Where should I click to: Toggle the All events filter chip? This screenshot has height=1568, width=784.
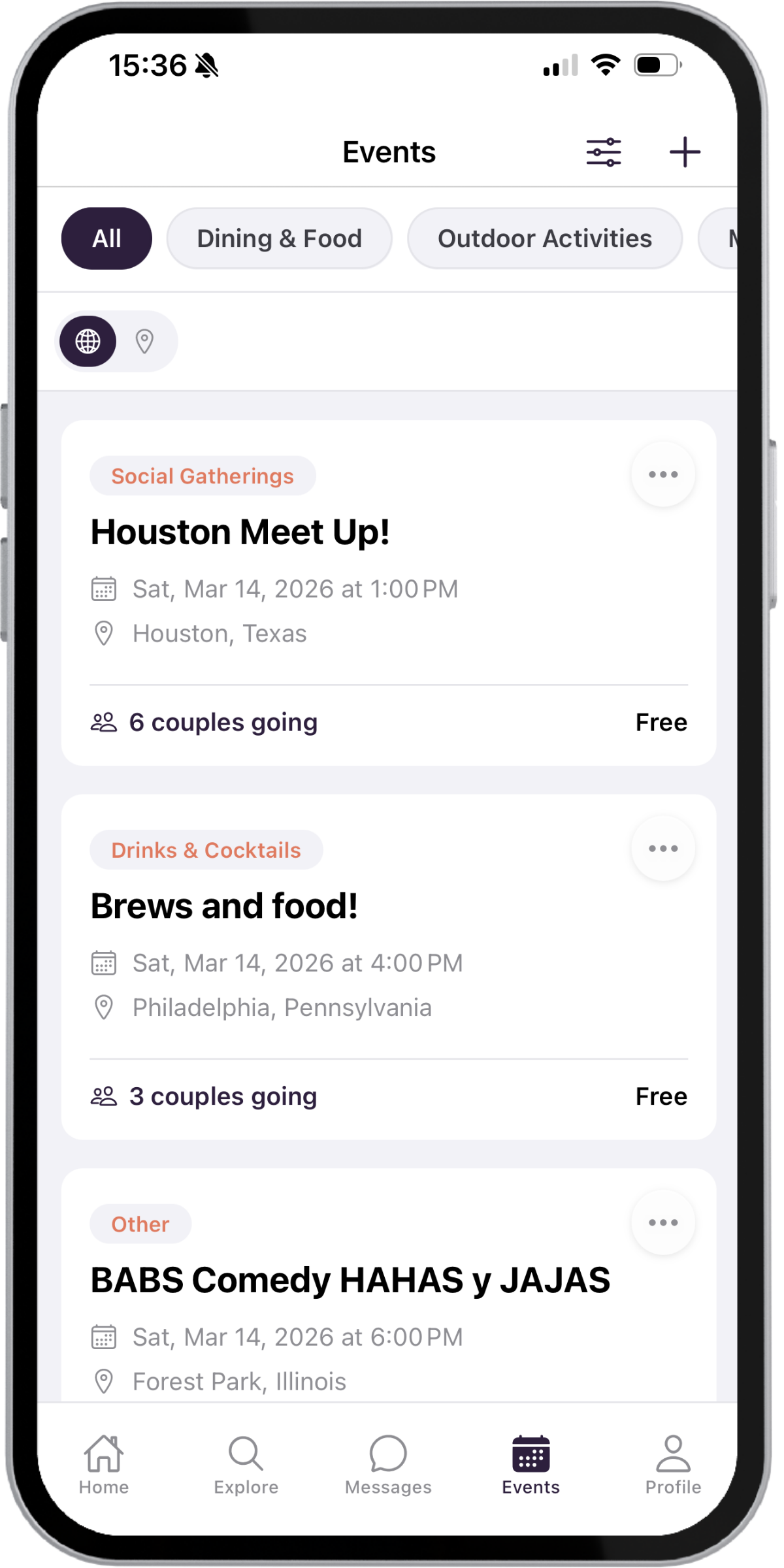click(106, 238)
